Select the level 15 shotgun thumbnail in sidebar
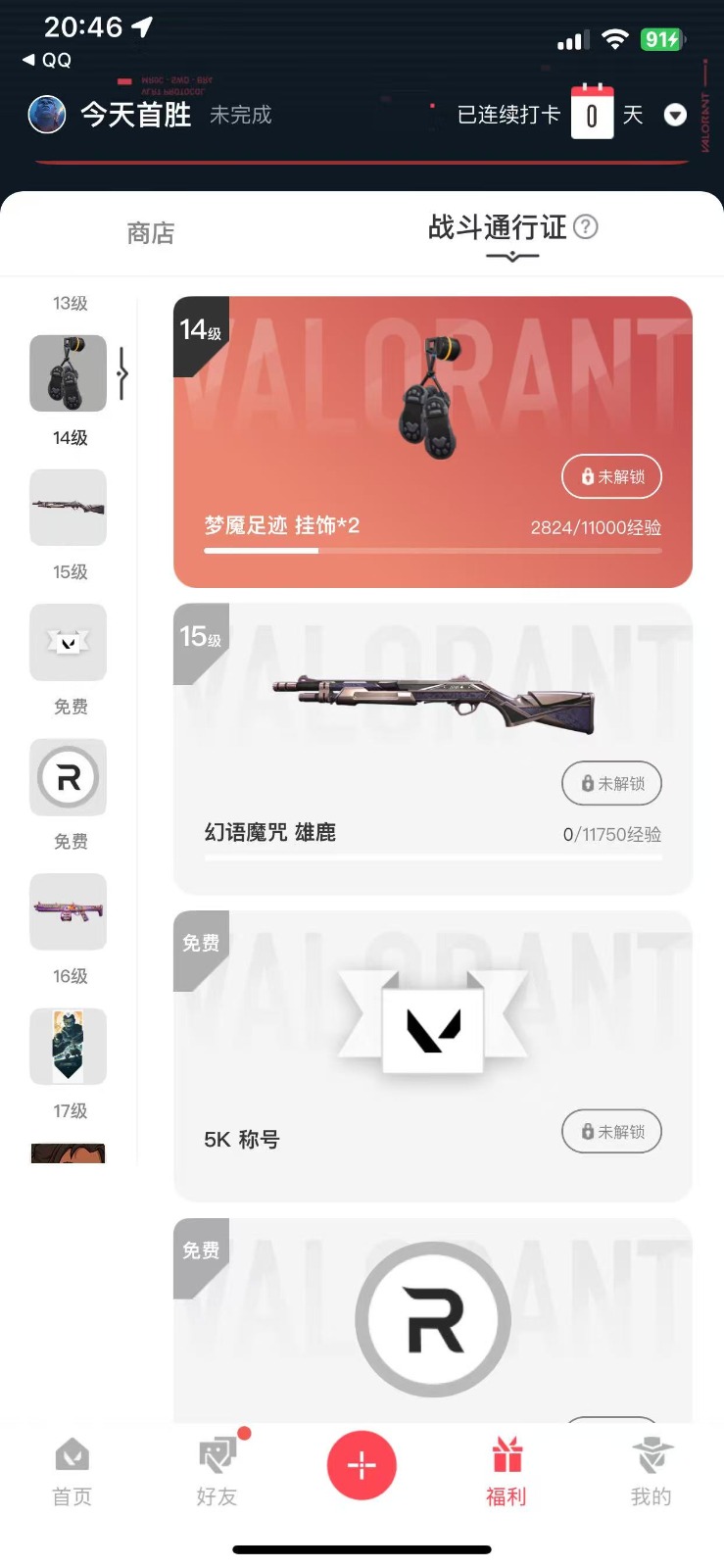This screenshot has width=724, height=1568. click(68, 508)
